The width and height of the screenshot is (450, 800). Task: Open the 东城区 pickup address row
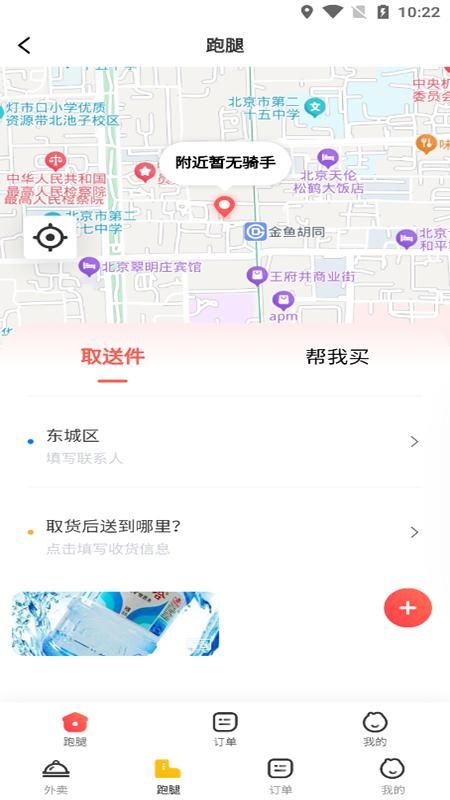[x=225, y=442]
